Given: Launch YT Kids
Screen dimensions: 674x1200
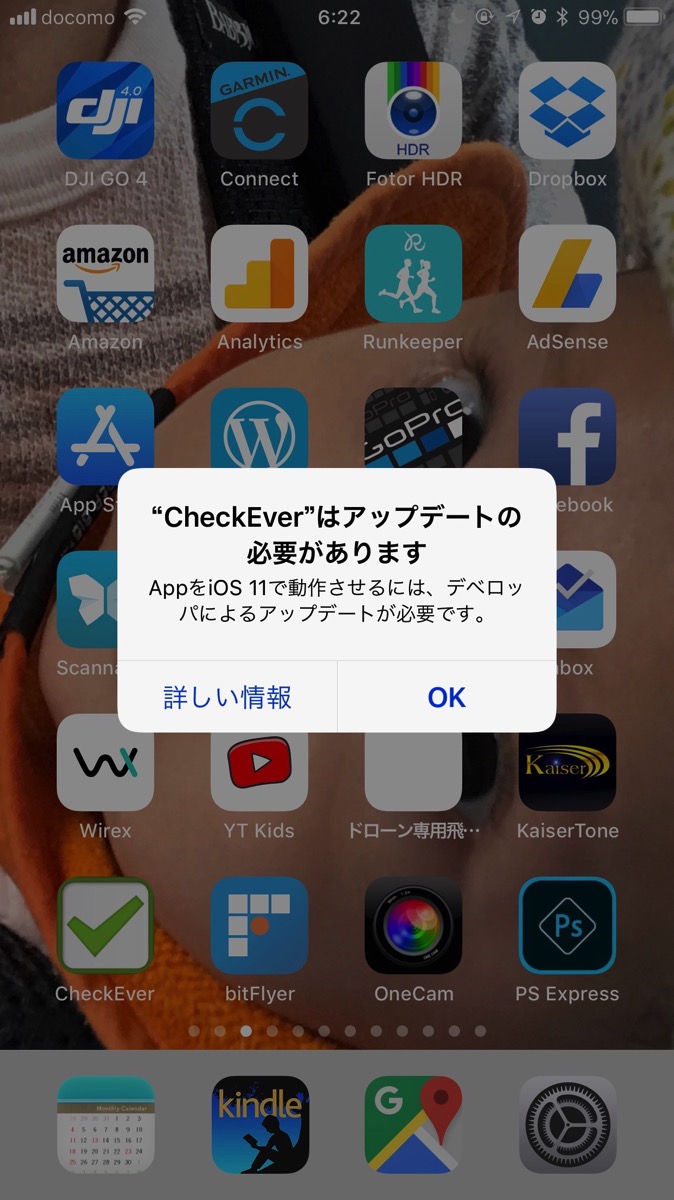Looking at the screenshot, I should click(x=259, y=762).
